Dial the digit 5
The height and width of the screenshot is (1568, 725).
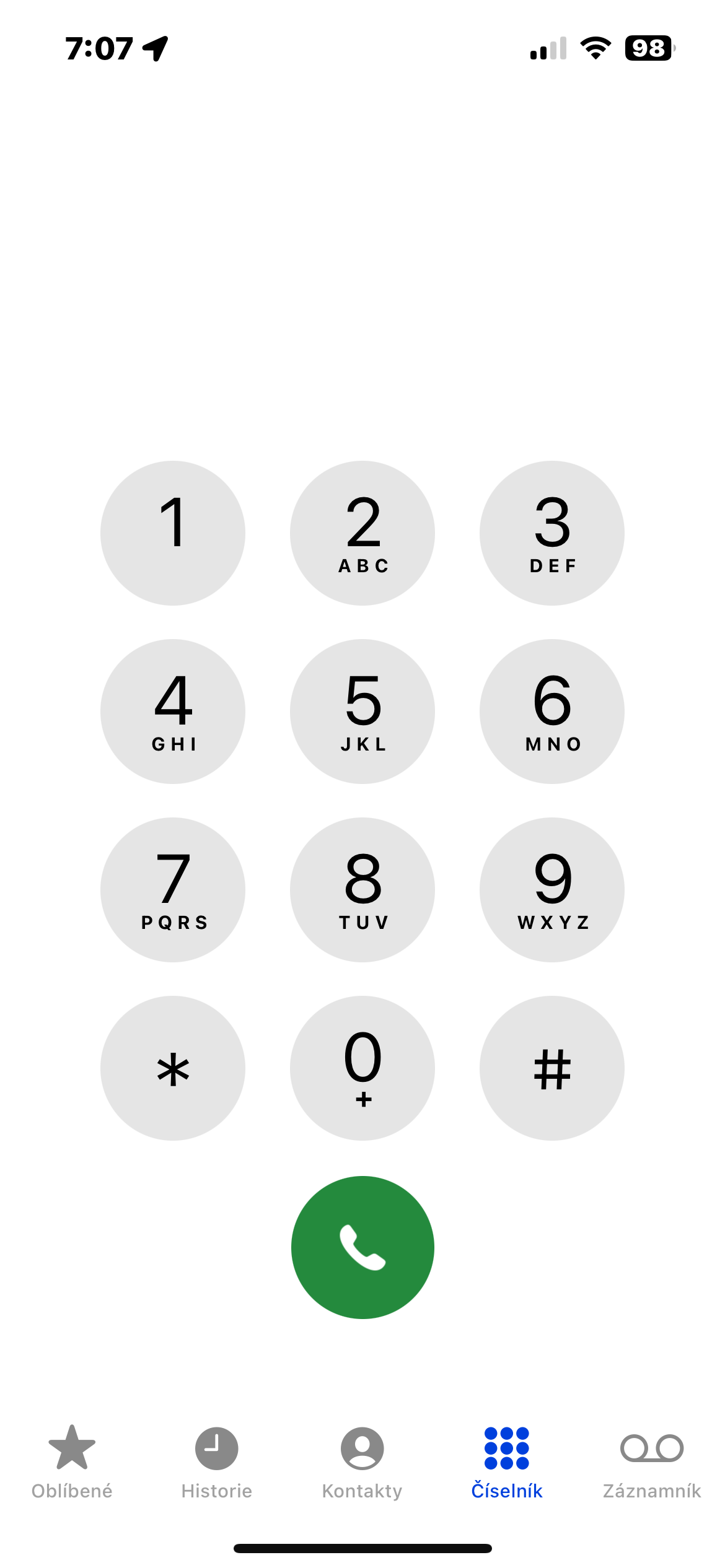click(362, 711)
